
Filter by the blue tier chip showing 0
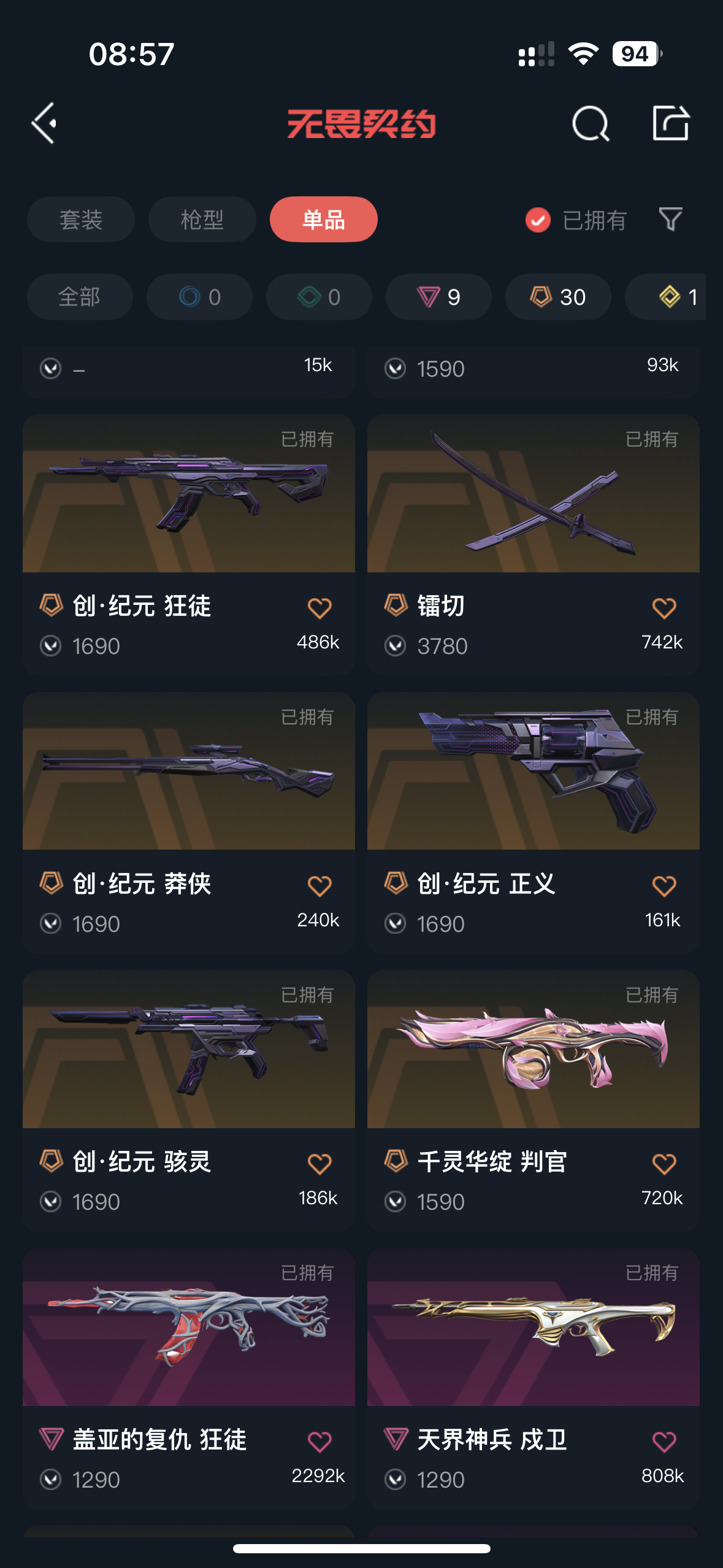[x=199, y=297]
